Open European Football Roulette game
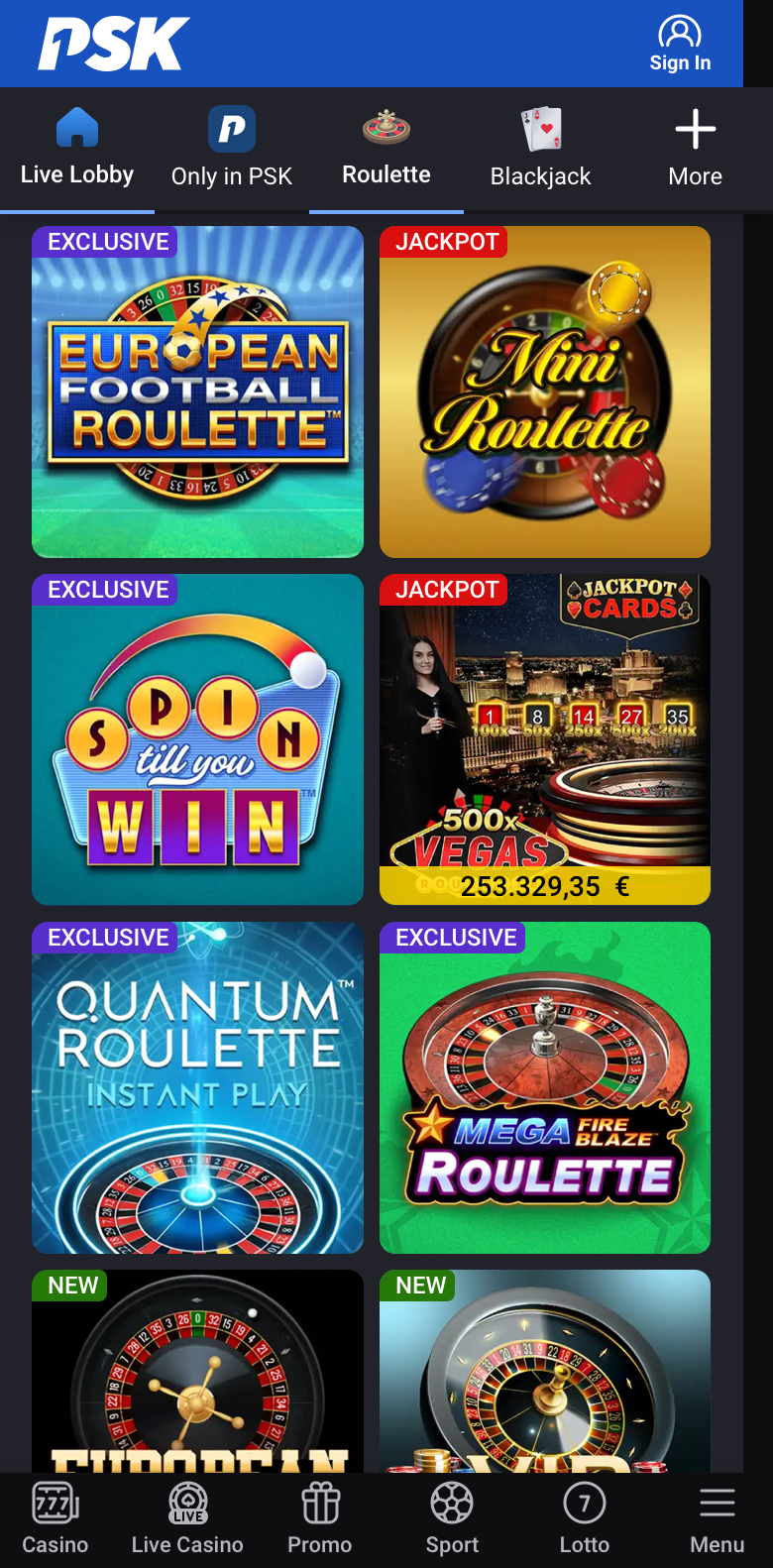 [197, 392]
